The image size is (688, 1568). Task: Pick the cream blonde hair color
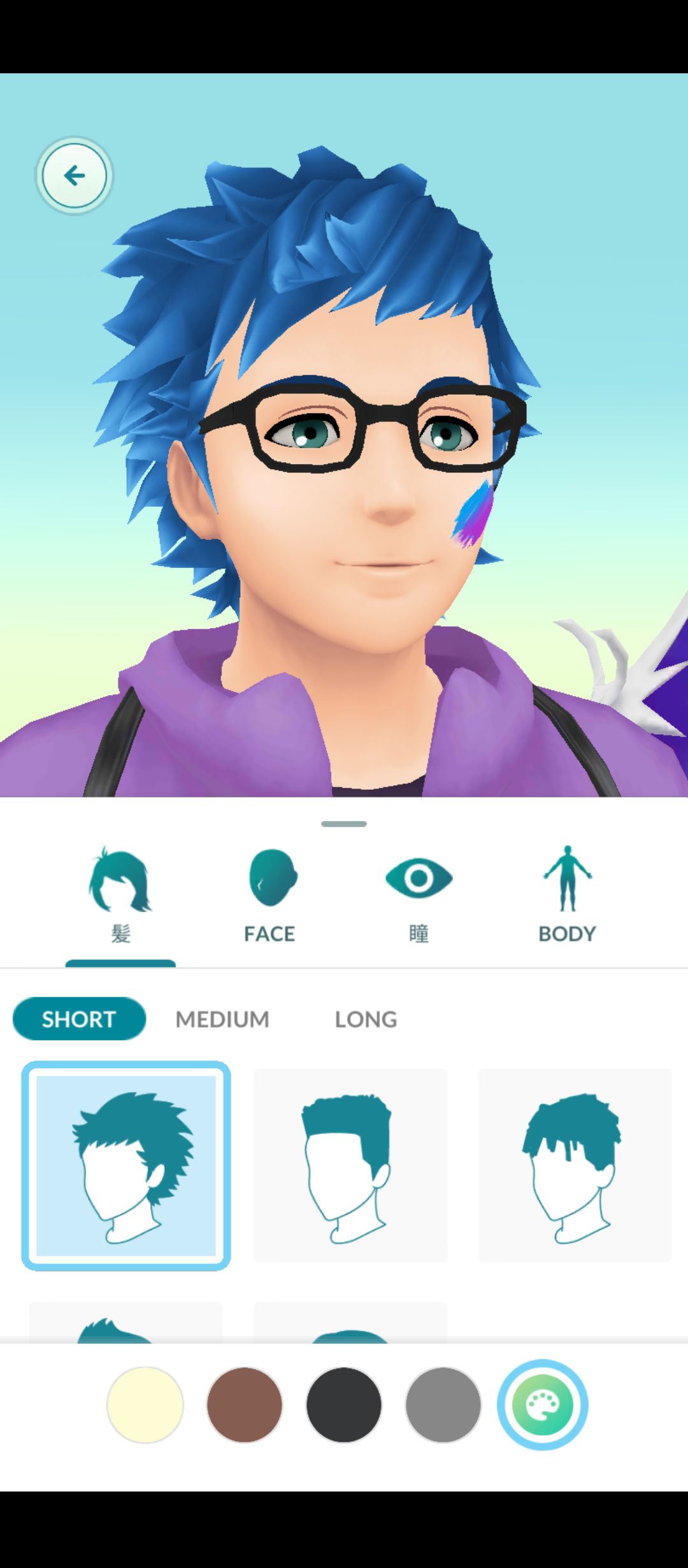(145, 1405)
